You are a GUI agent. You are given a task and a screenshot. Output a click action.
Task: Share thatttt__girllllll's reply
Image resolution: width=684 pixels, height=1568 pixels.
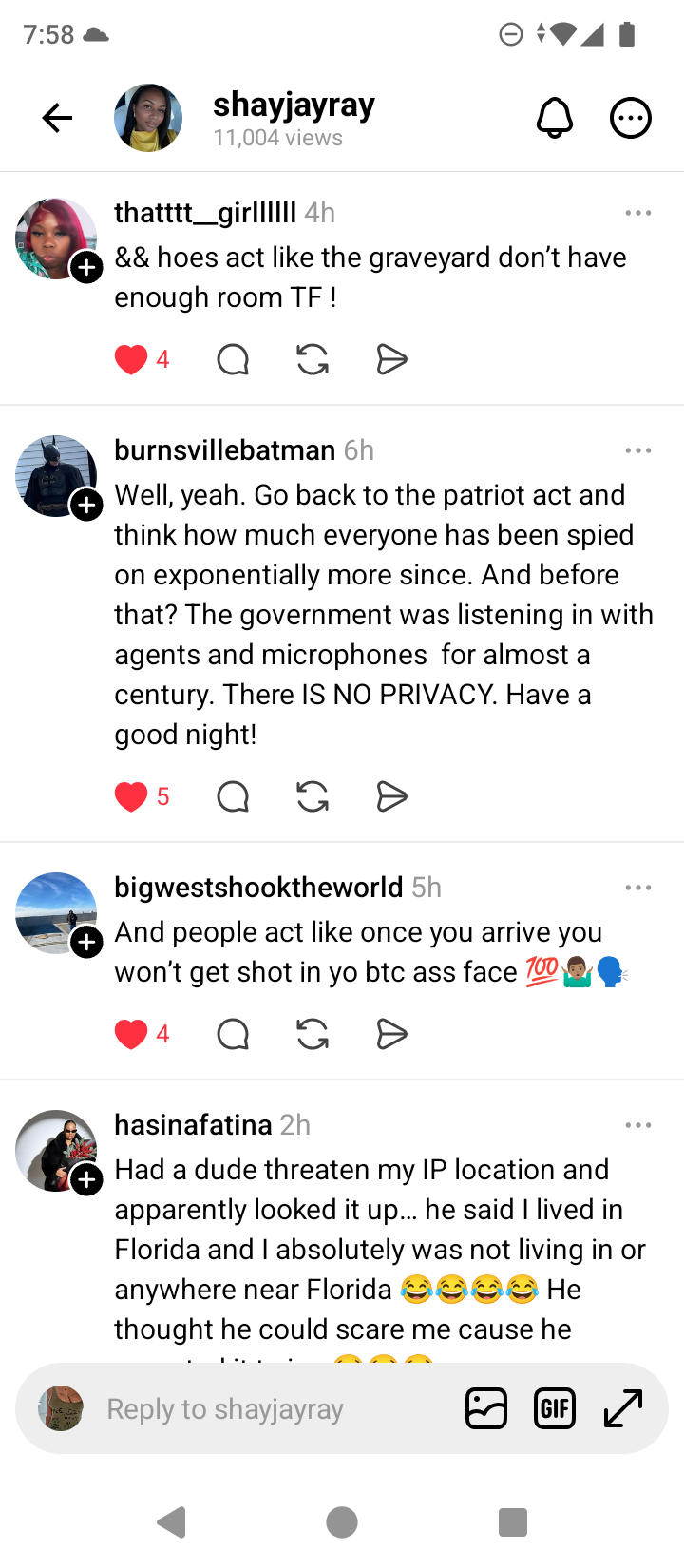pyautogui.click(x=391, y=359)
